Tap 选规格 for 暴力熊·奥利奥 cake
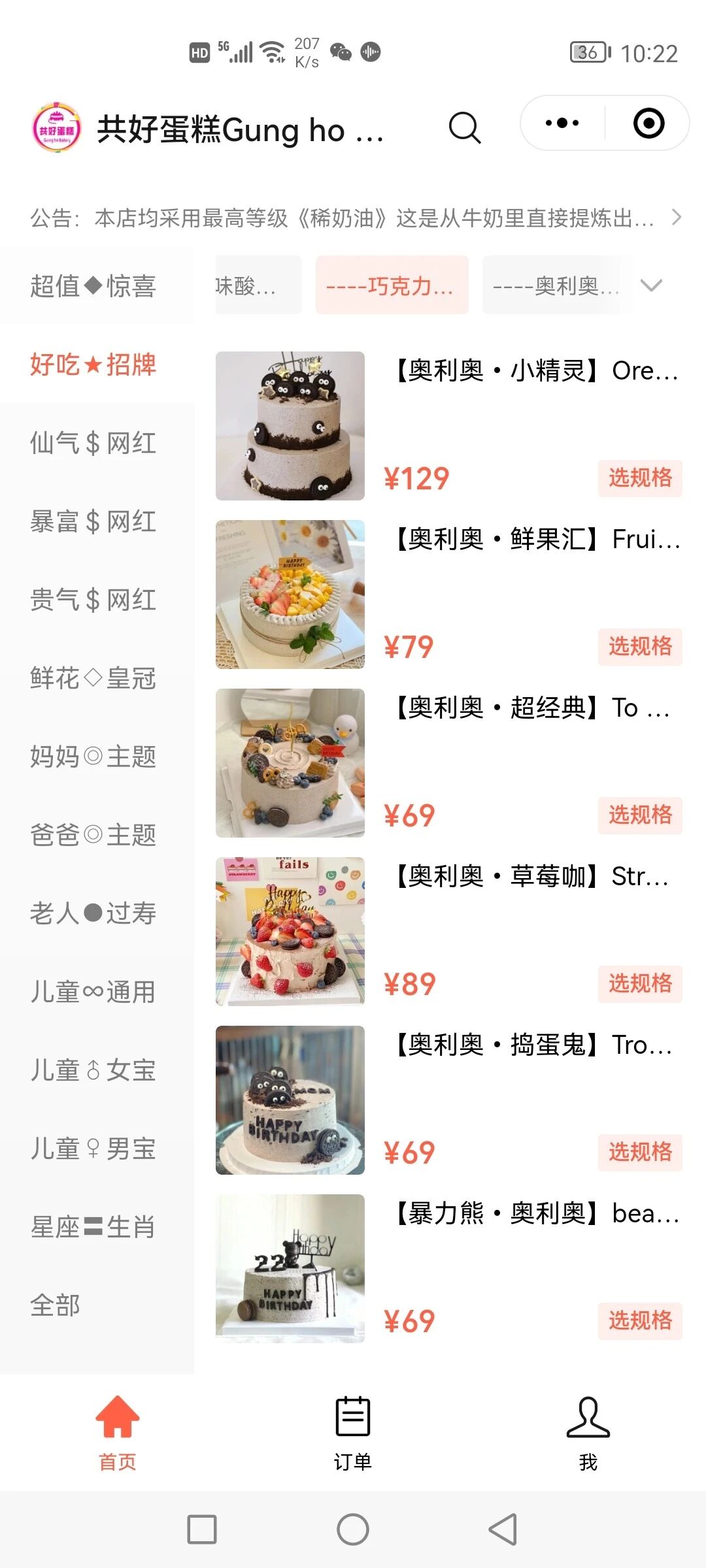The height and width of the screenshot is (1568, 706). (640, 1321)
